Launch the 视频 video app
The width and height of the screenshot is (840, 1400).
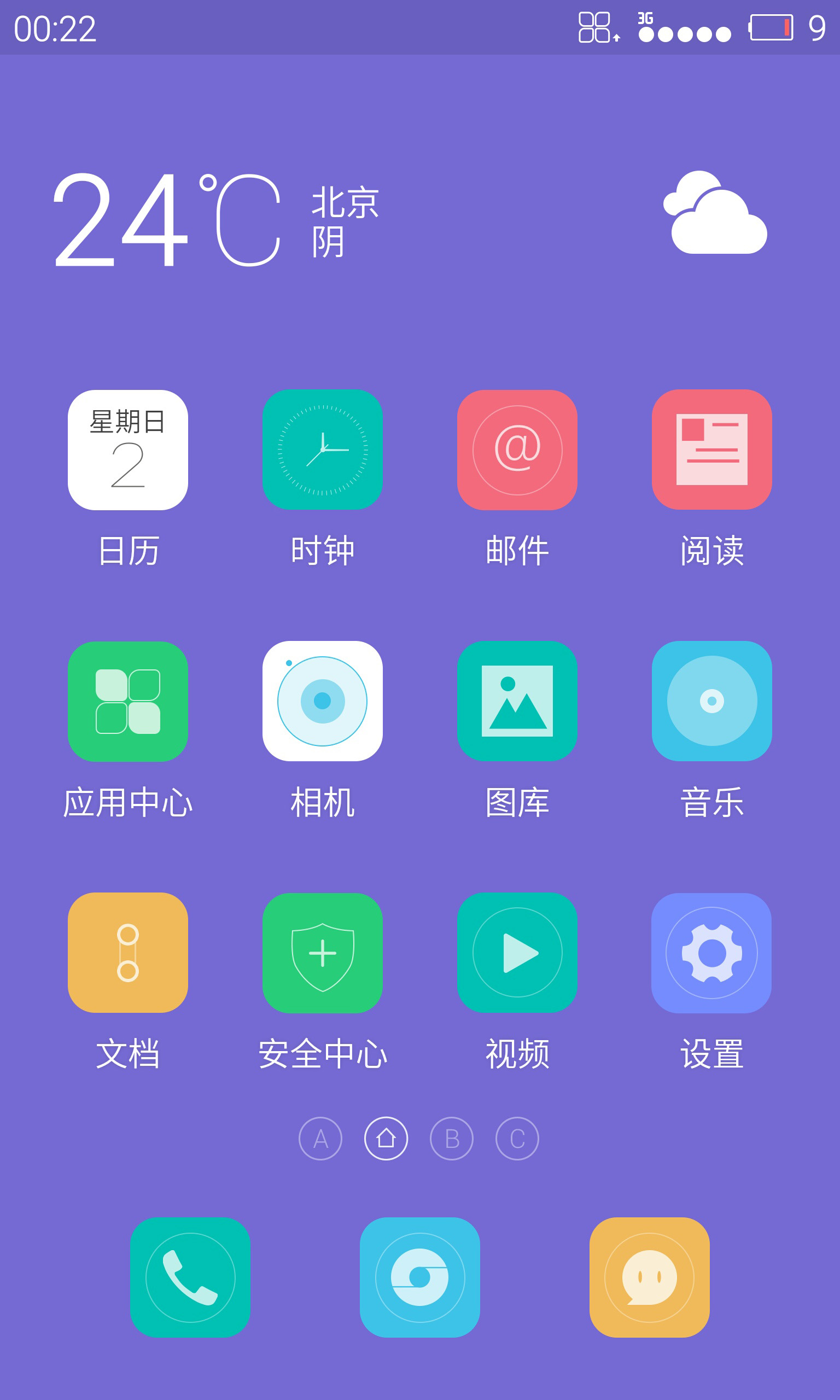click(x=517, y=953)
